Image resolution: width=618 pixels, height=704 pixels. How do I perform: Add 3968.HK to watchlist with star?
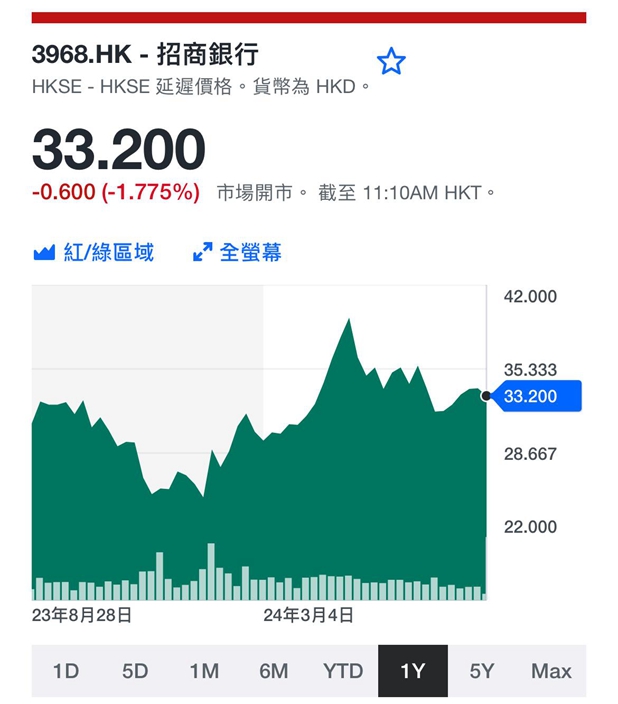coord(391,61)
